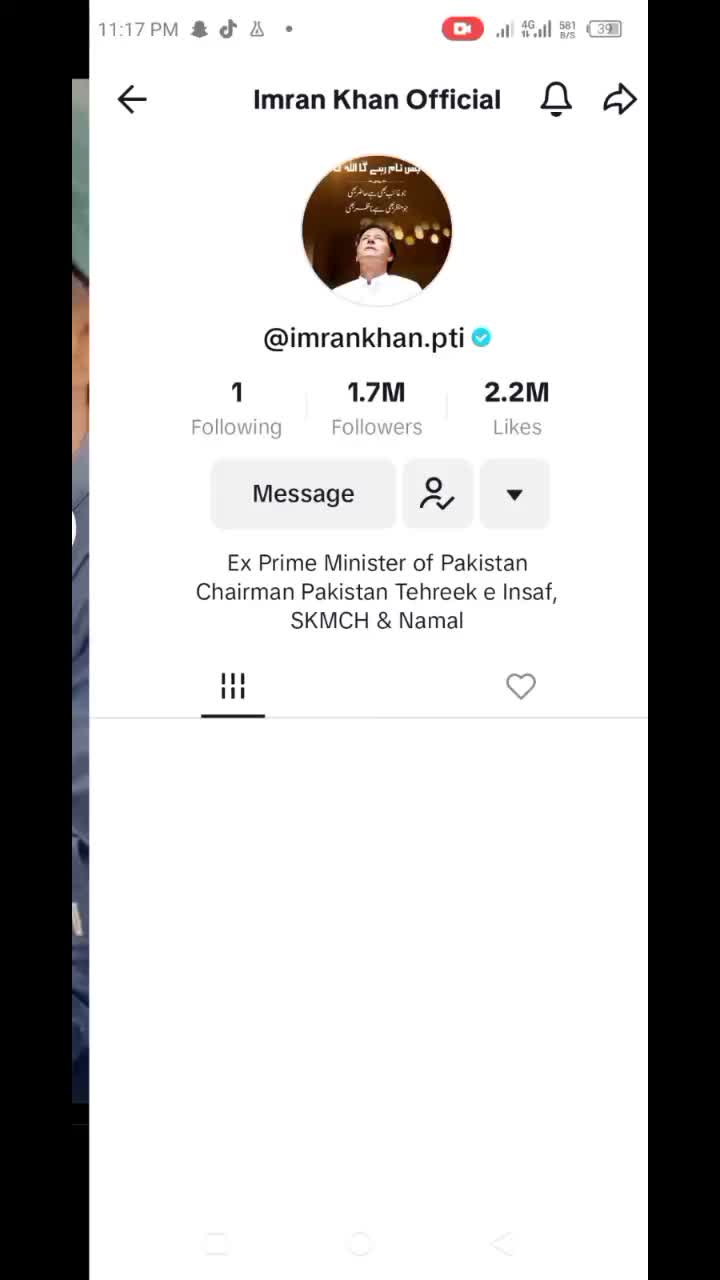Image resolution: width=720 pixels, height=1280 pixels.
Task: Switch to the videos grid tab
Action: pyautogui.click(x=233, y=686)
